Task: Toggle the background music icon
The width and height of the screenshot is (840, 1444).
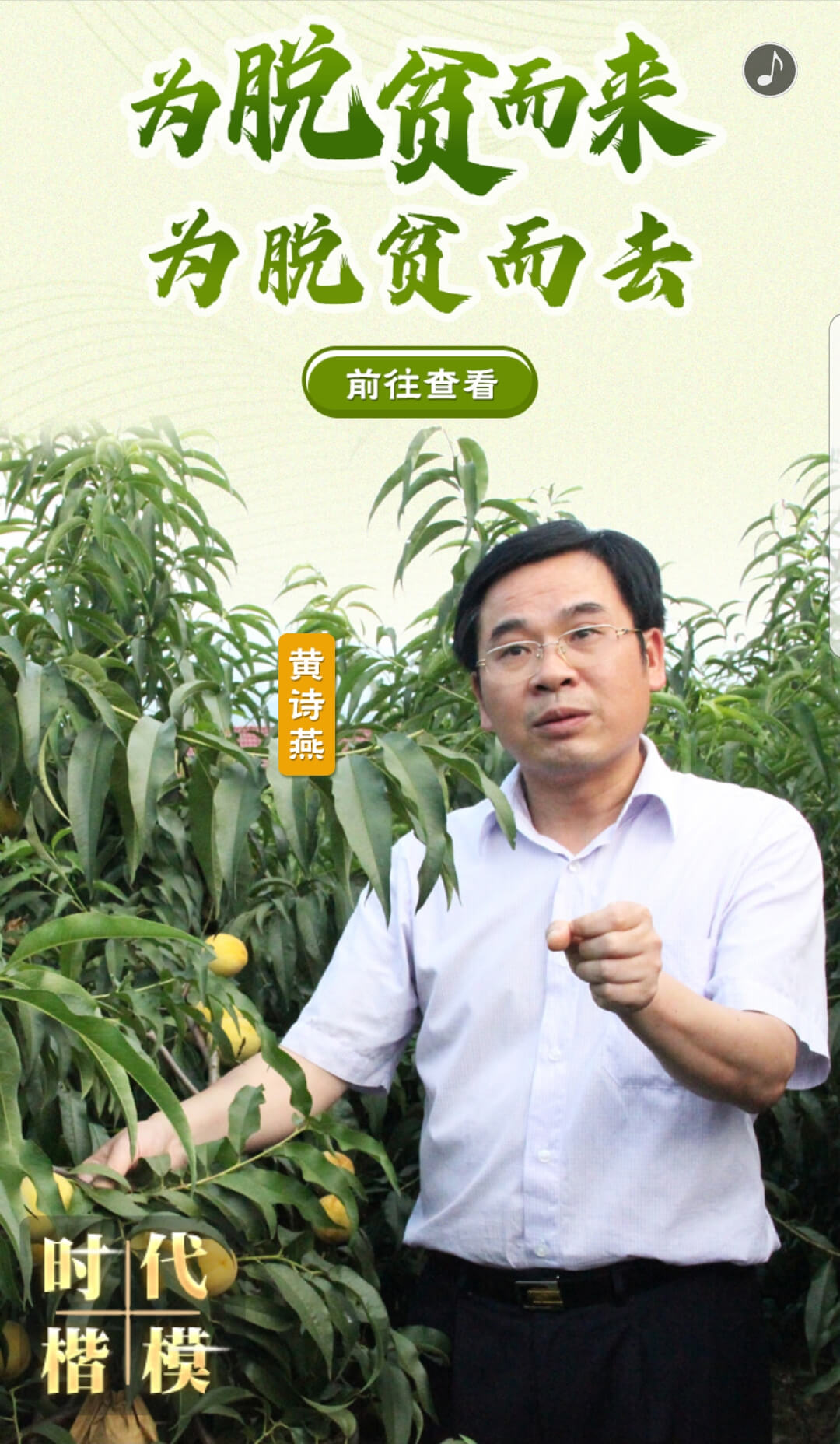Action: point(769,70)
